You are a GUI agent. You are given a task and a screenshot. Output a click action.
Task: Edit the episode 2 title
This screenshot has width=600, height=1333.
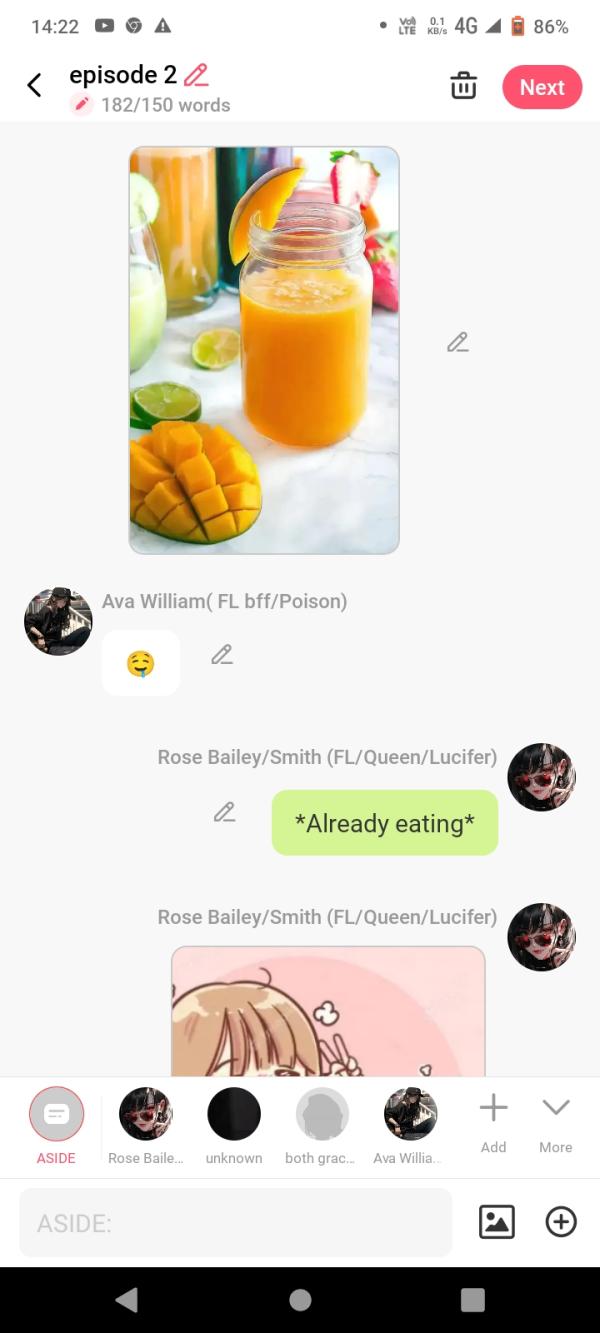196,75
